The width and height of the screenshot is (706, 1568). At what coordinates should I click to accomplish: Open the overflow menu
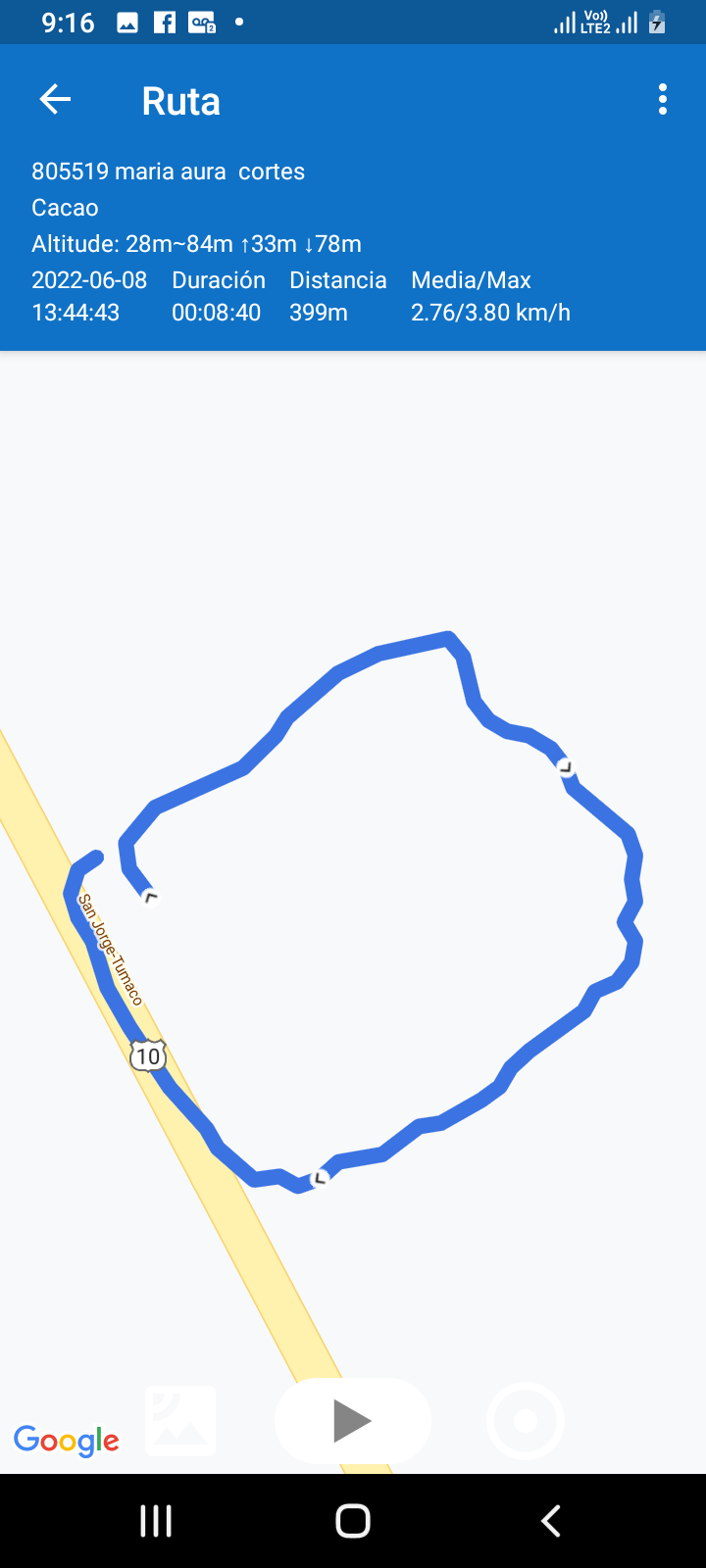[x=663, y=99]
